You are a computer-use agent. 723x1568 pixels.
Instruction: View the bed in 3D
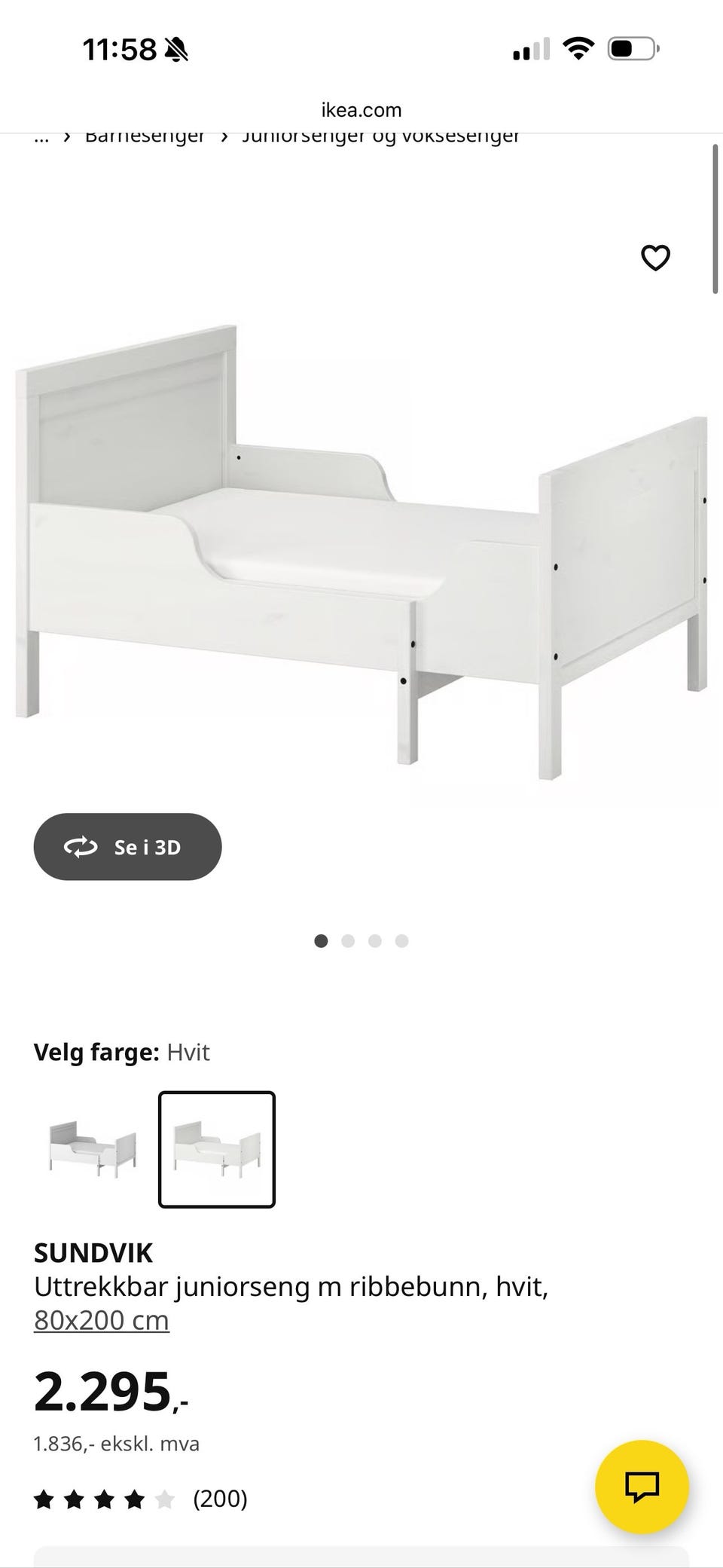coord(127,846)
